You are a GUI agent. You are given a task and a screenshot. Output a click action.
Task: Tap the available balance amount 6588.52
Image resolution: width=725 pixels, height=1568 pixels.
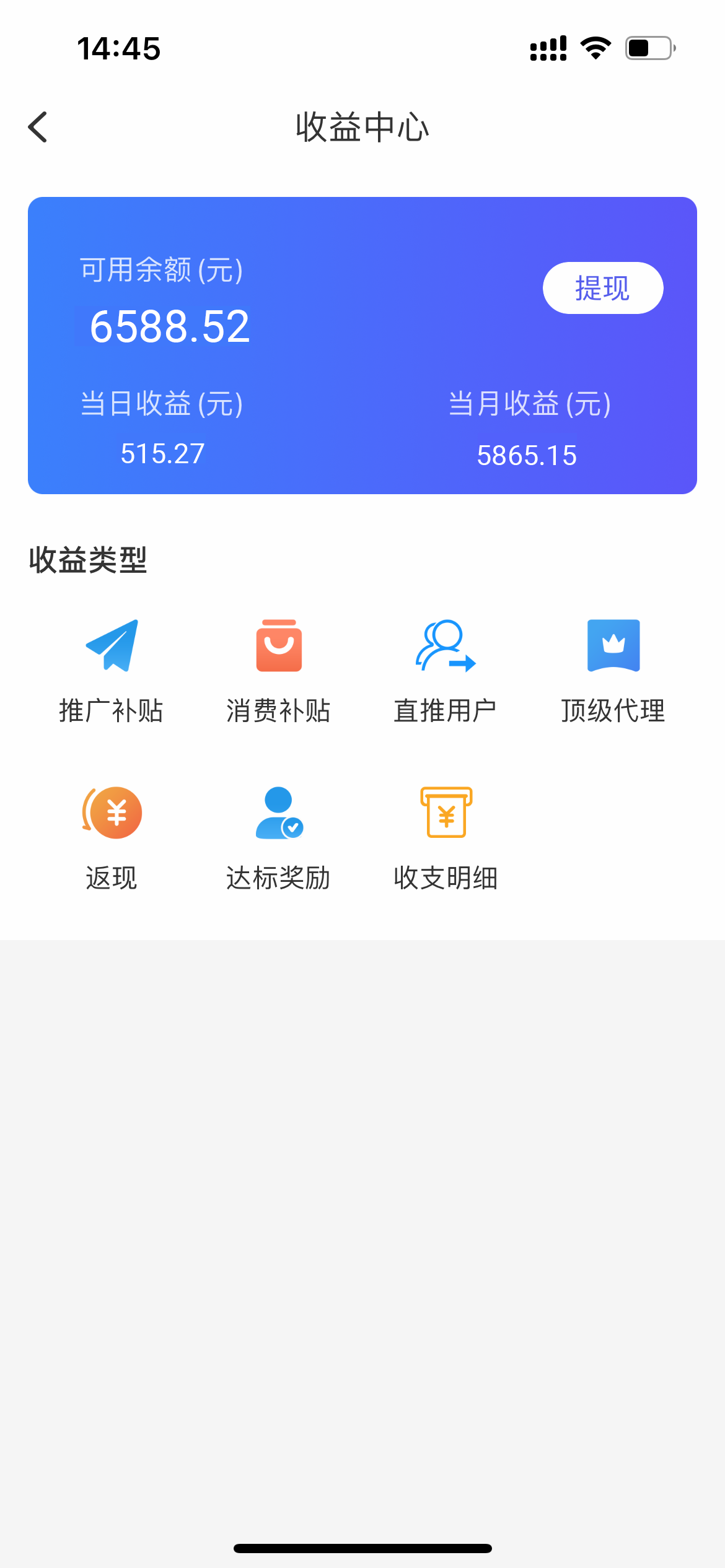click(170, 326)
